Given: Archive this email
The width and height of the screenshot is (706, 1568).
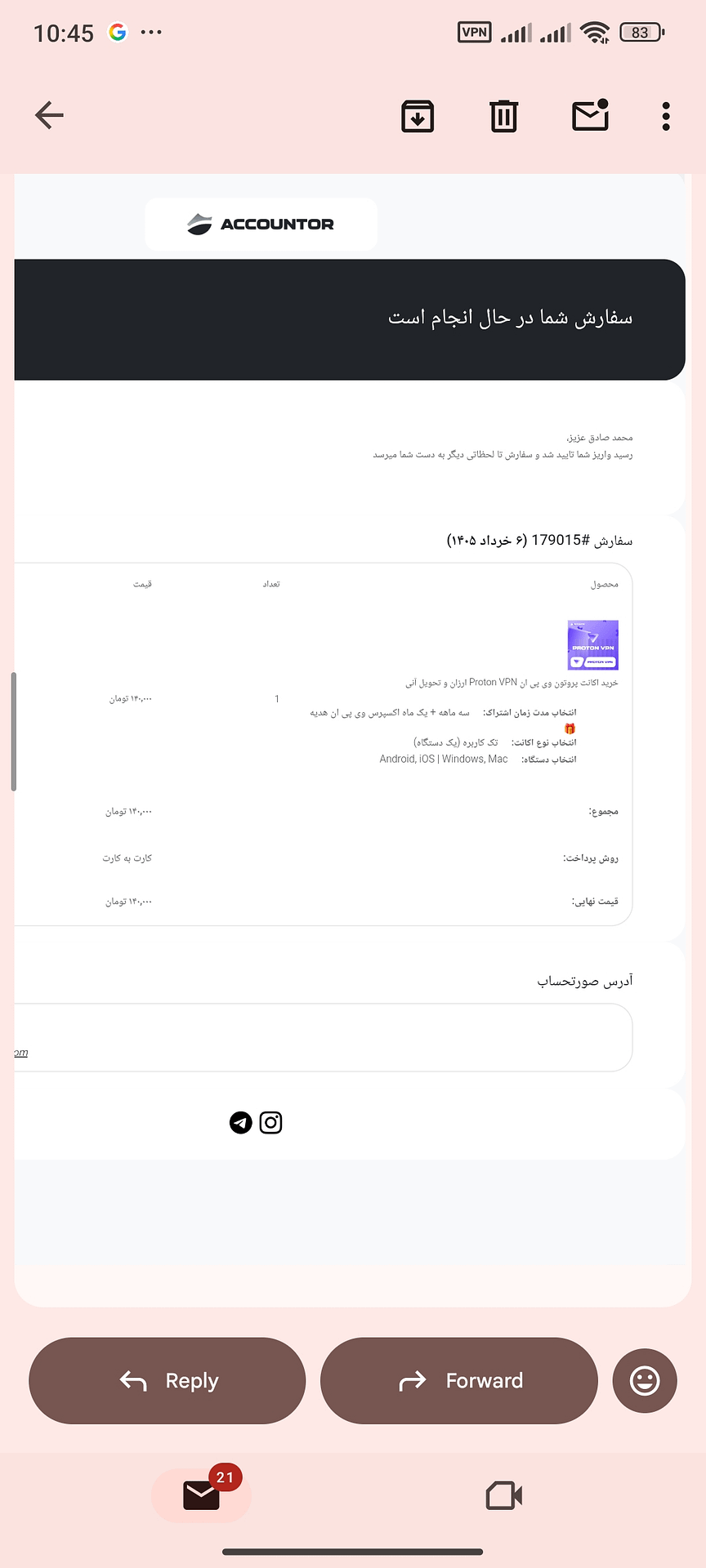Looking at the screenshot, I should (418, 116).
